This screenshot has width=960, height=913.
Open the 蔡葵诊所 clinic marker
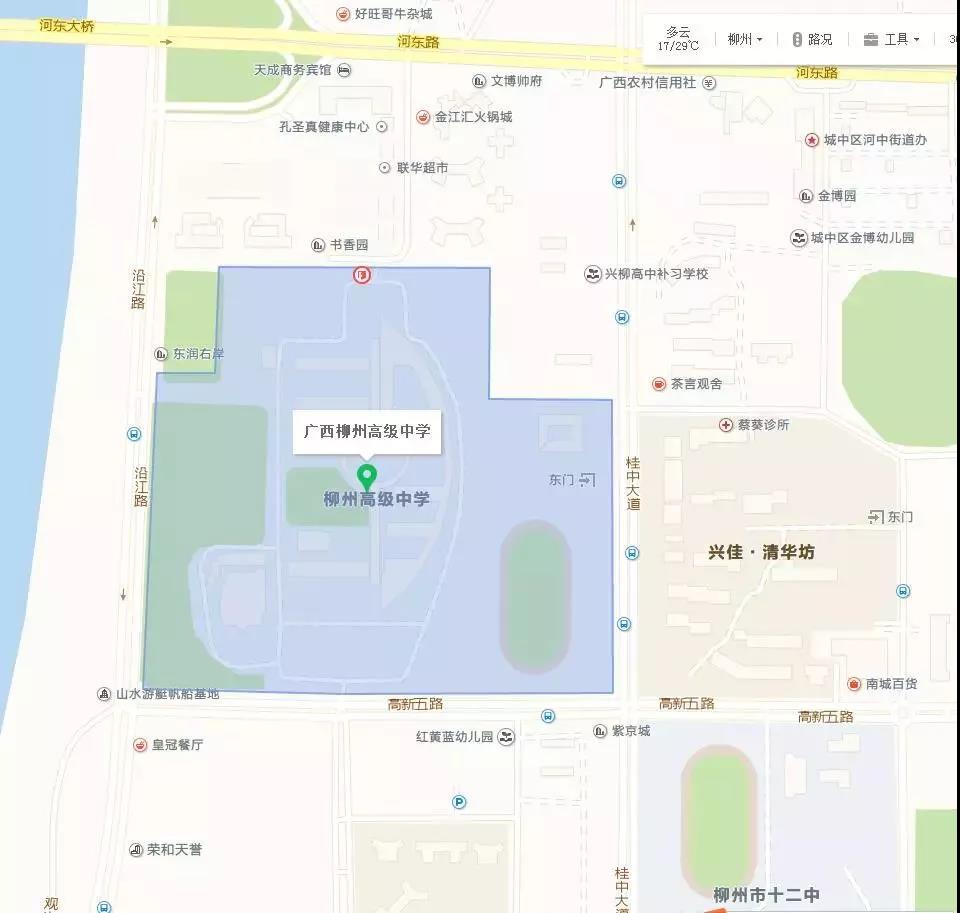726,425
